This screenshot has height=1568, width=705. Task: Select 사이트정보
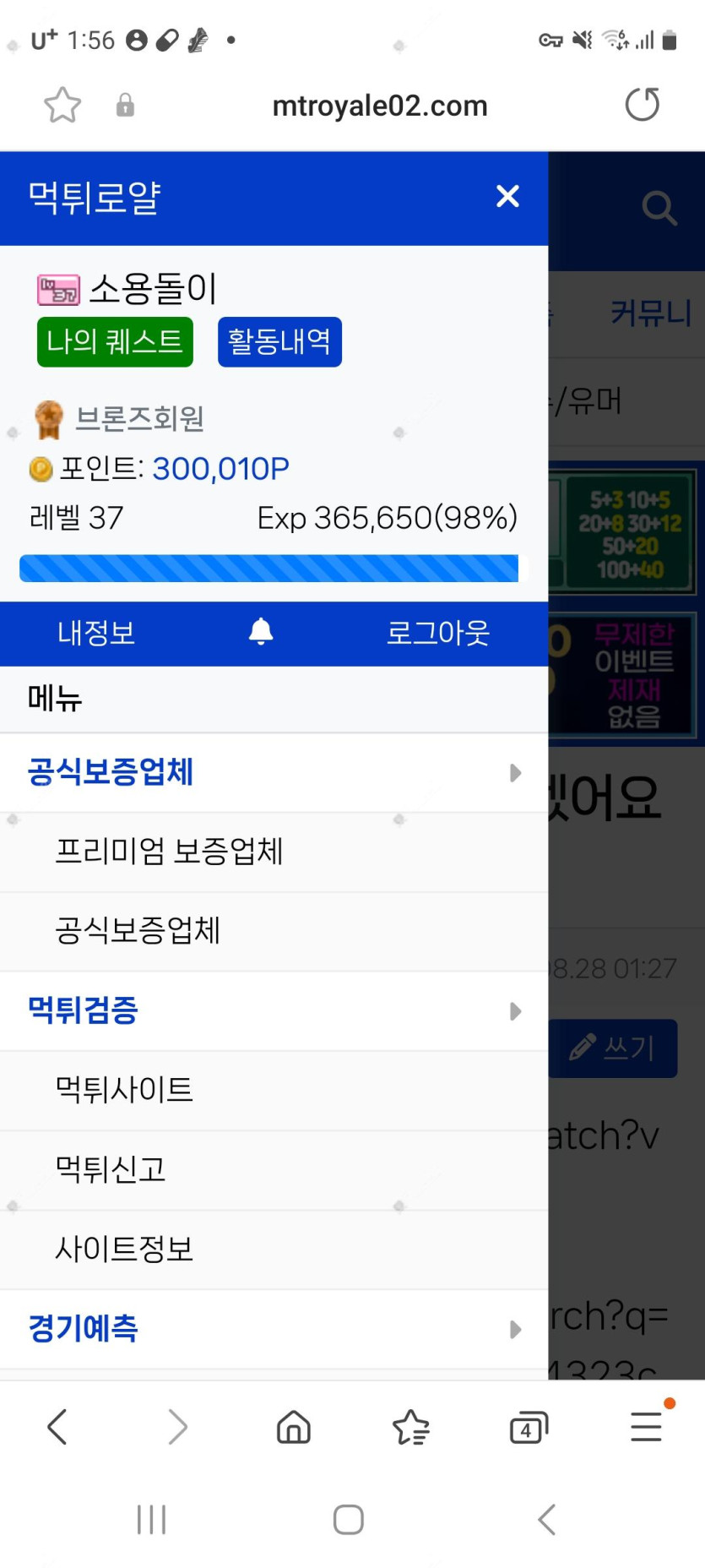[x=124, y=1249]
